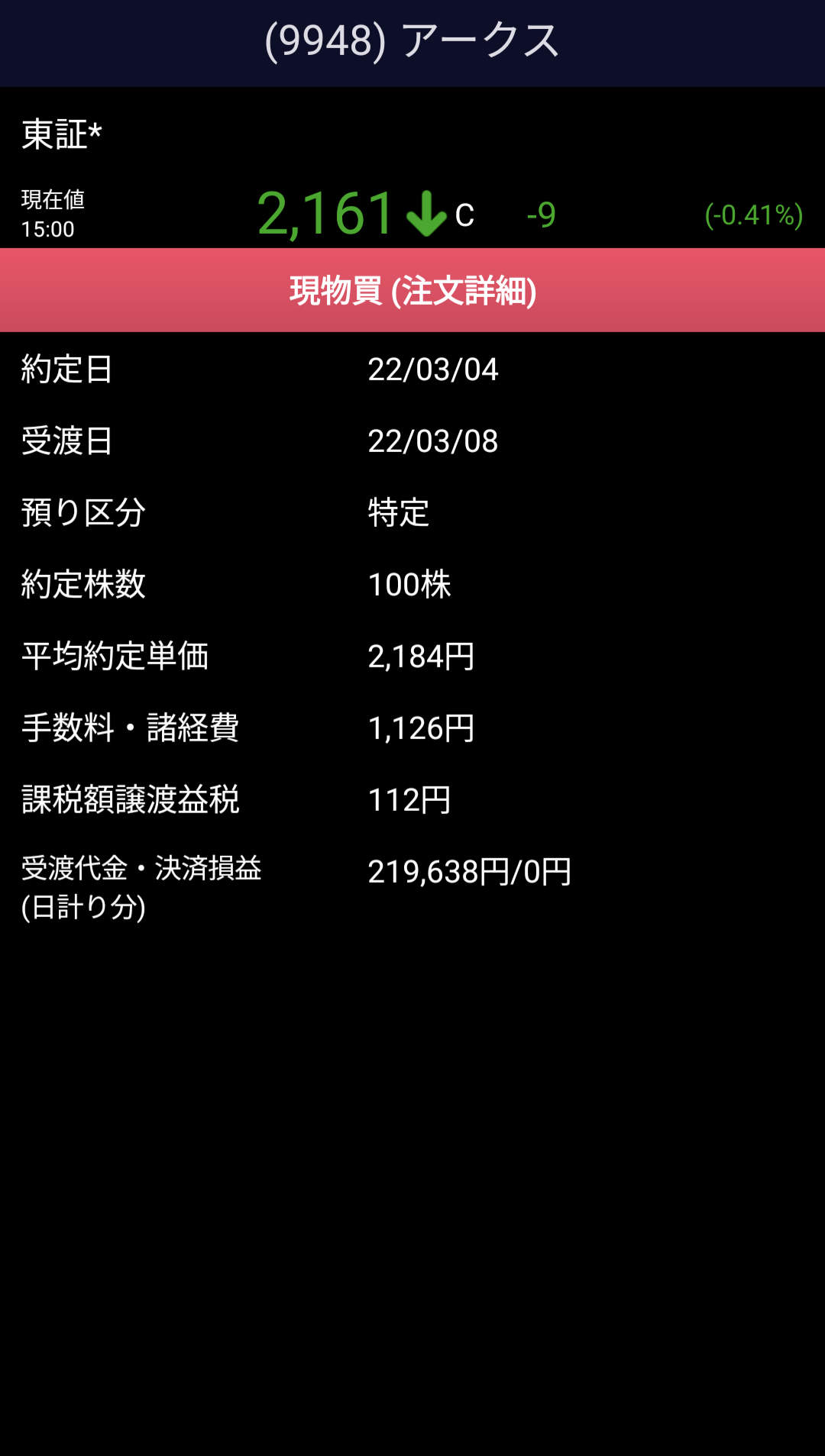This screenshot has height=1456, width=825.
Task: Open the アークス current price quote row
Action: (x=412, y=214)
